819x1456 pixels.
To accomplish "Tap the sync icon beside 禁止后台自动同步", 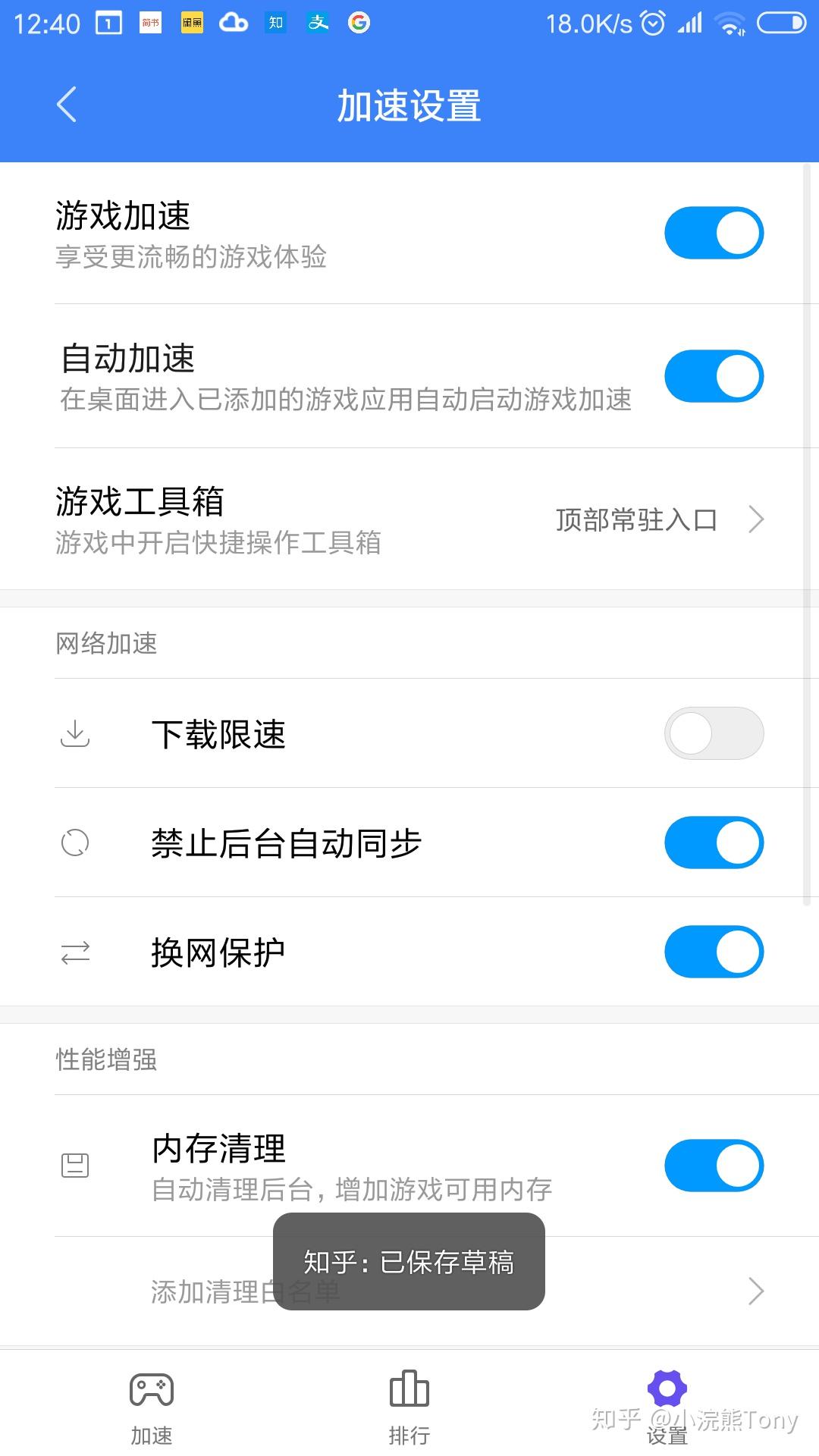I will pyautogui.click(x=76, y=843).
